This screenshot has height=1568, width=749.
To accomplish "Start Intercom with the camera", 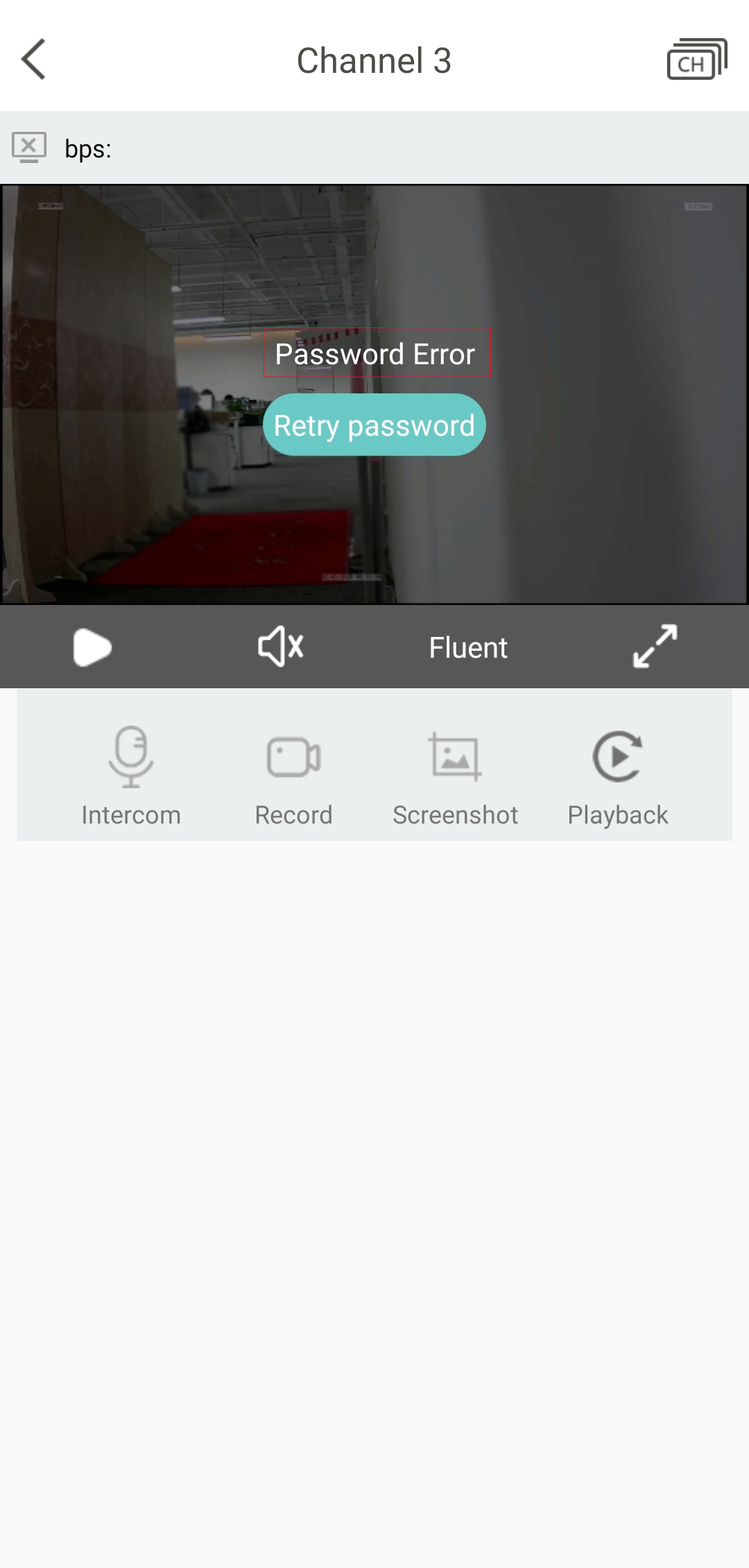I will [x=131, y=776].
